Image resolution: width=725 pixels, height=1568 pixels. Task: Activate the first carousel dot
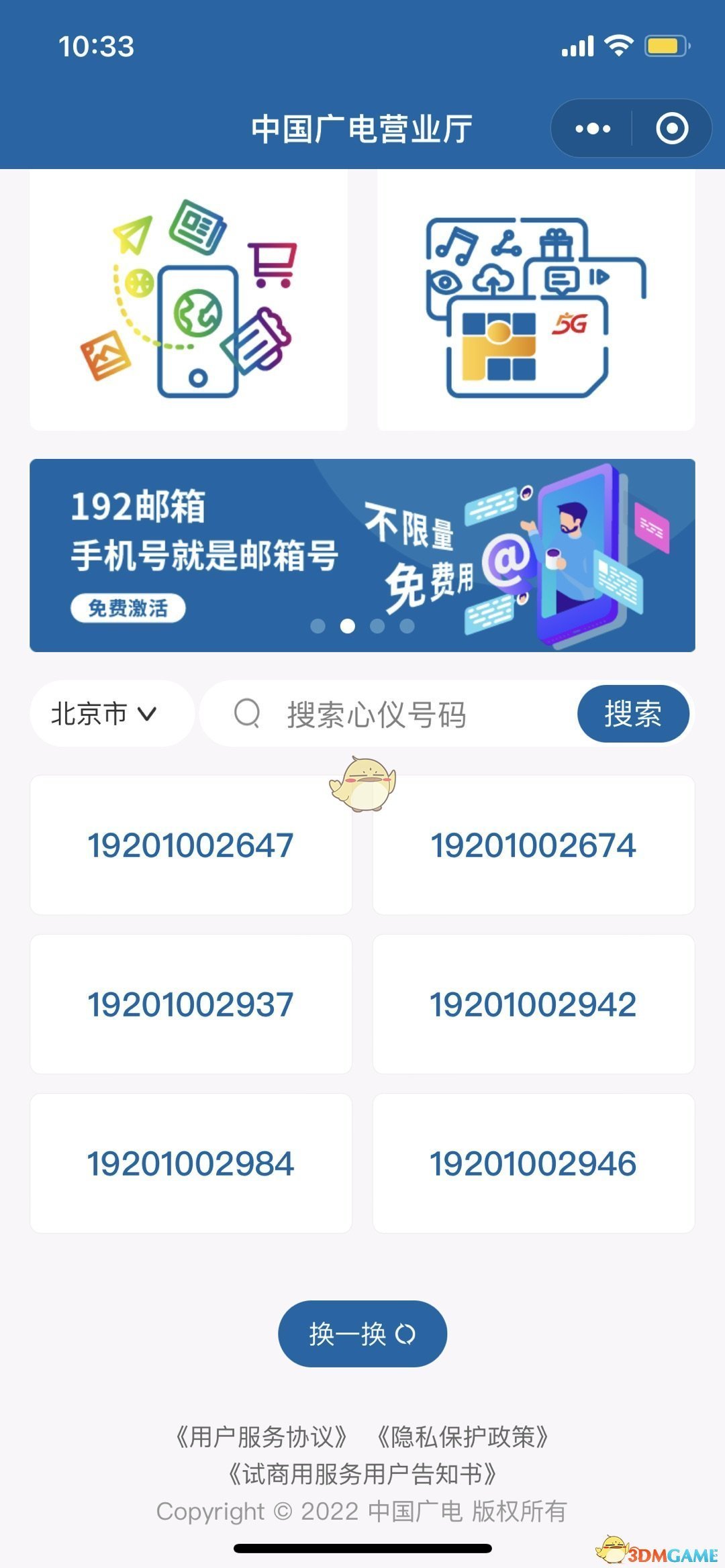pyautogui.click(x=318, y=625)
